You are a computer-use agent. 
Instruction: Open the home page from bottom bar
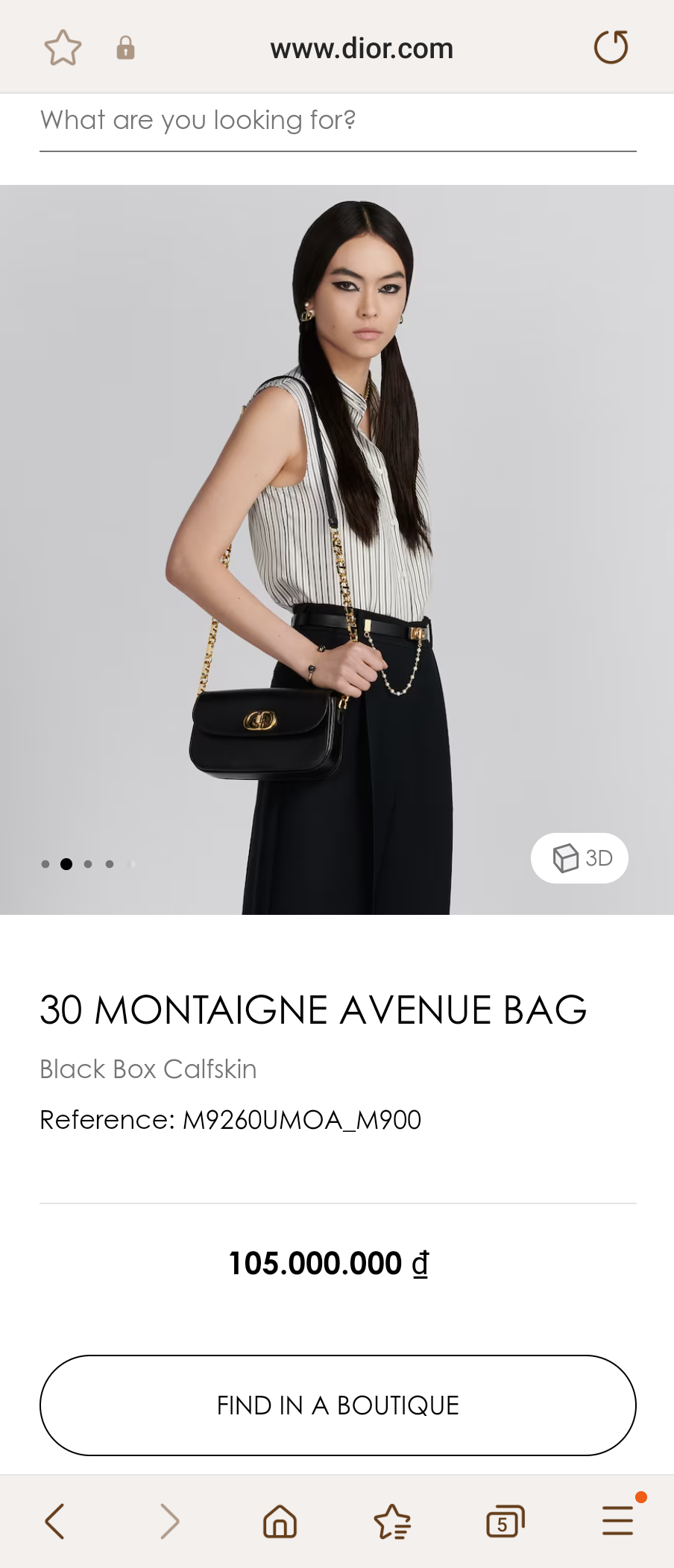pos(280,1520)
